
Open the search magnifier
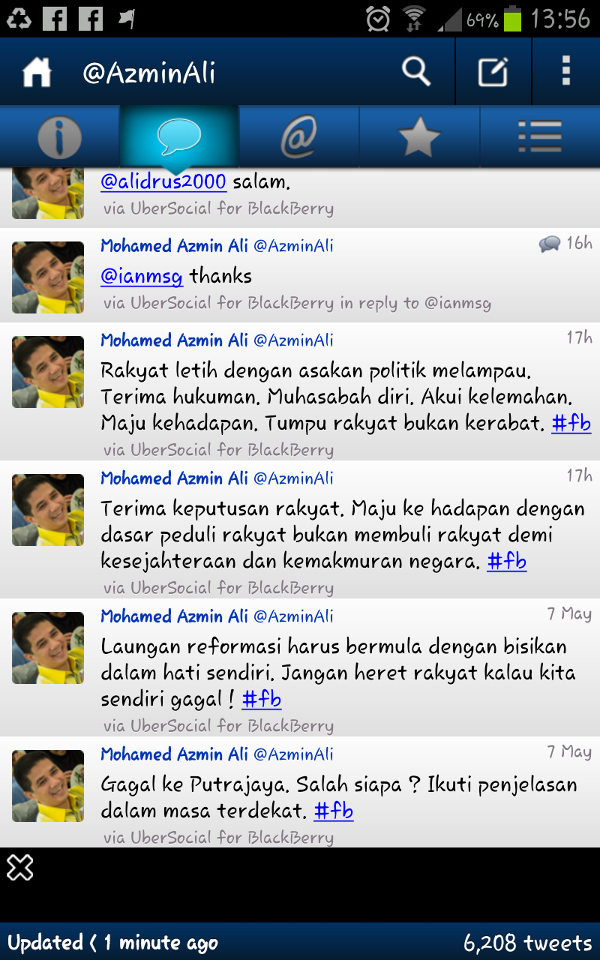tap(416, 72)
